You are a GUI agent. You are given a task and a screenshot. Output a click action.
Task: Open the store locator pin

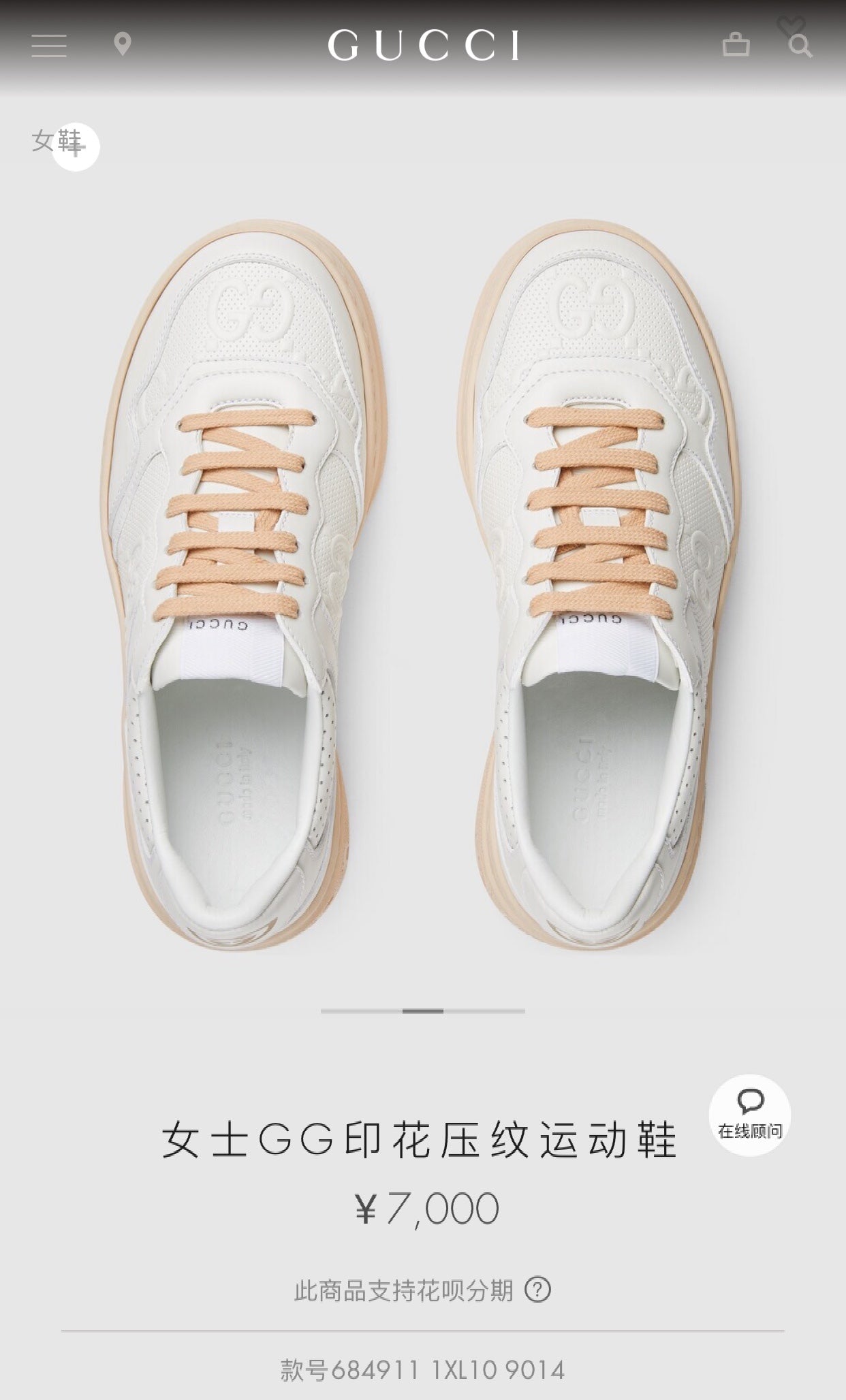pyautogui.click(x=123, y=46)
